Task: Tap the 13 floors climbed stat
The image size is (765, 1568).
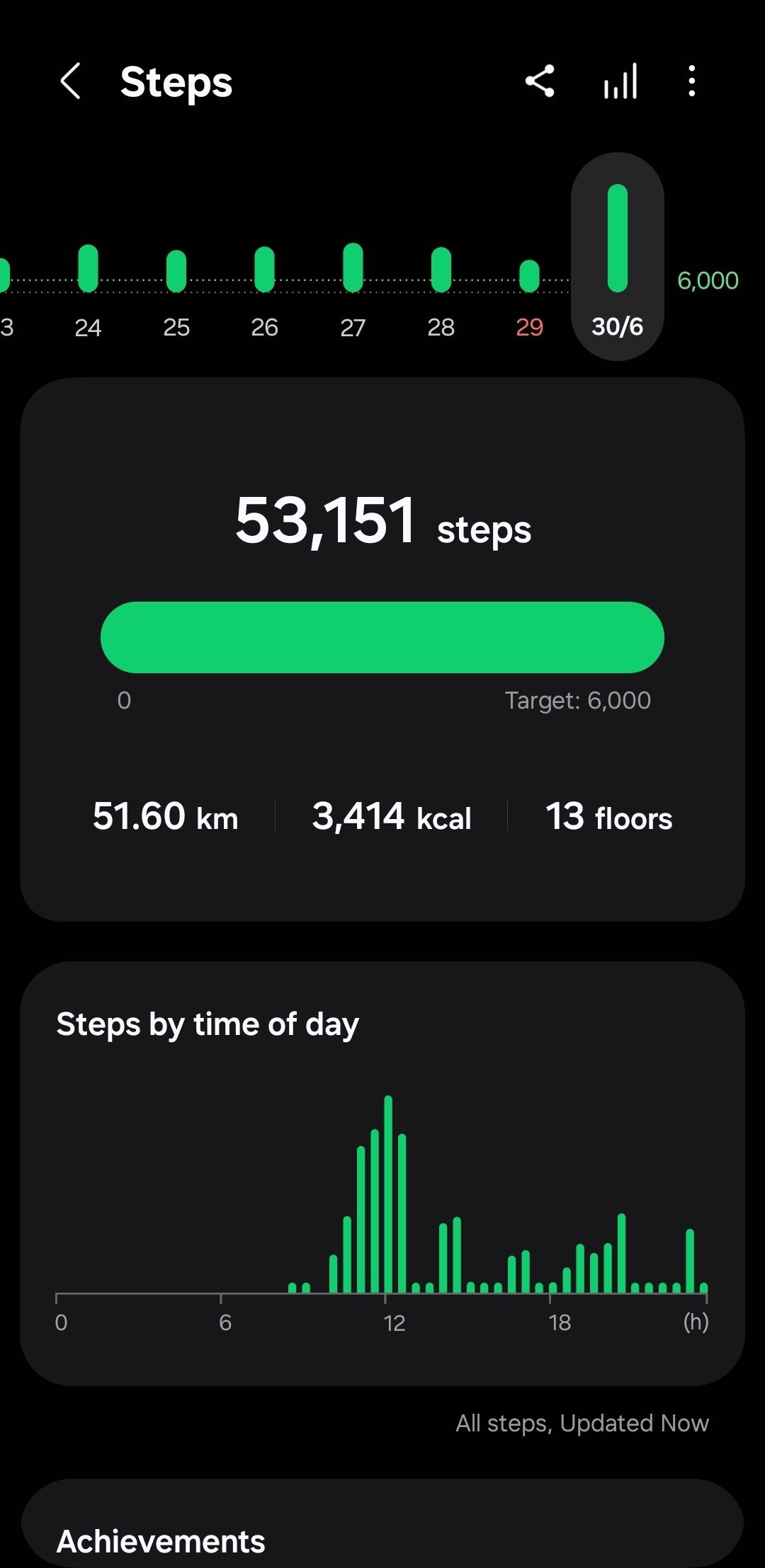Action: pos(608,816)
